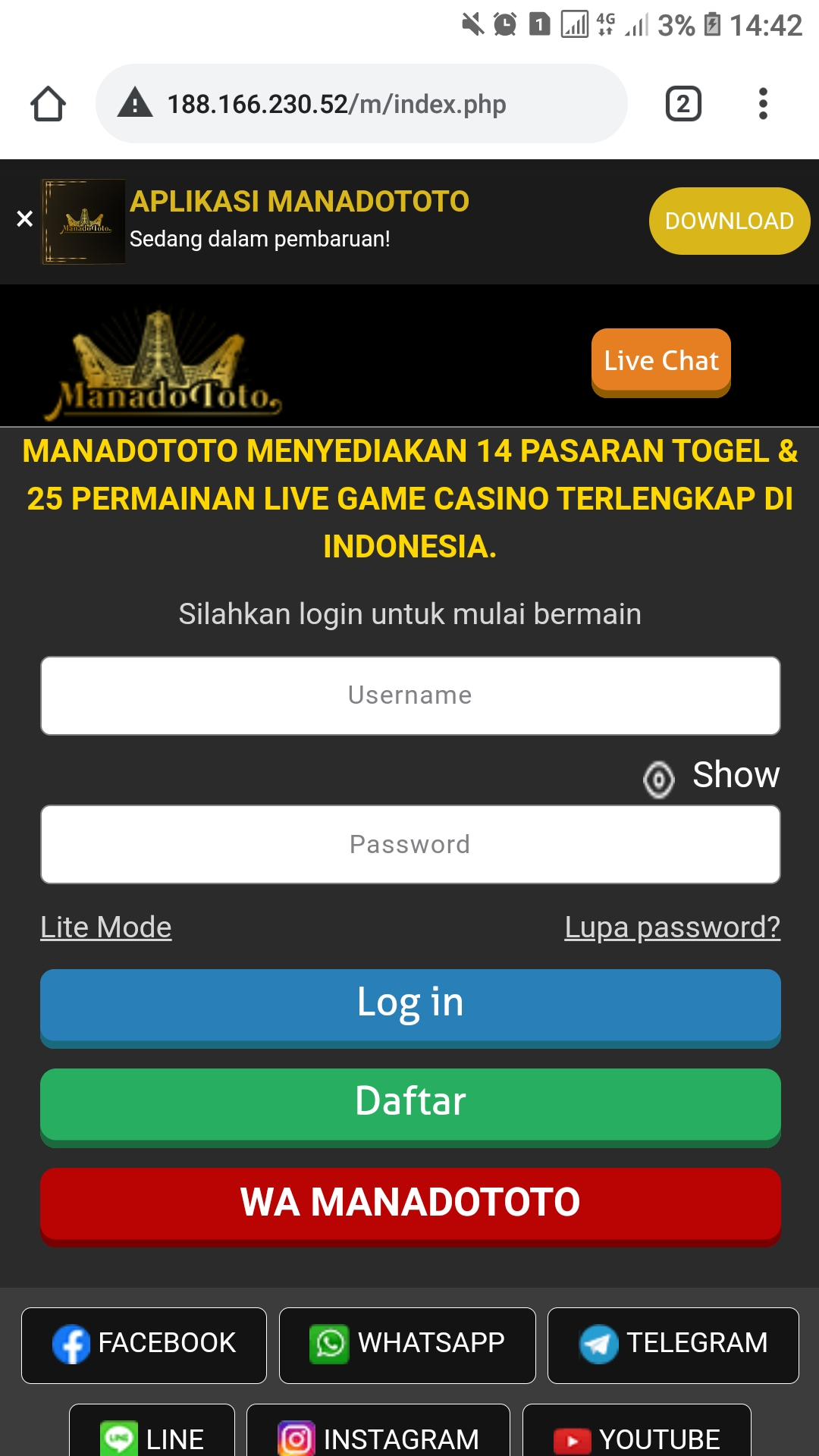Screen dimensions: 819x1456
Task: Open the Telegram channel
Action: pos(673,1345)
